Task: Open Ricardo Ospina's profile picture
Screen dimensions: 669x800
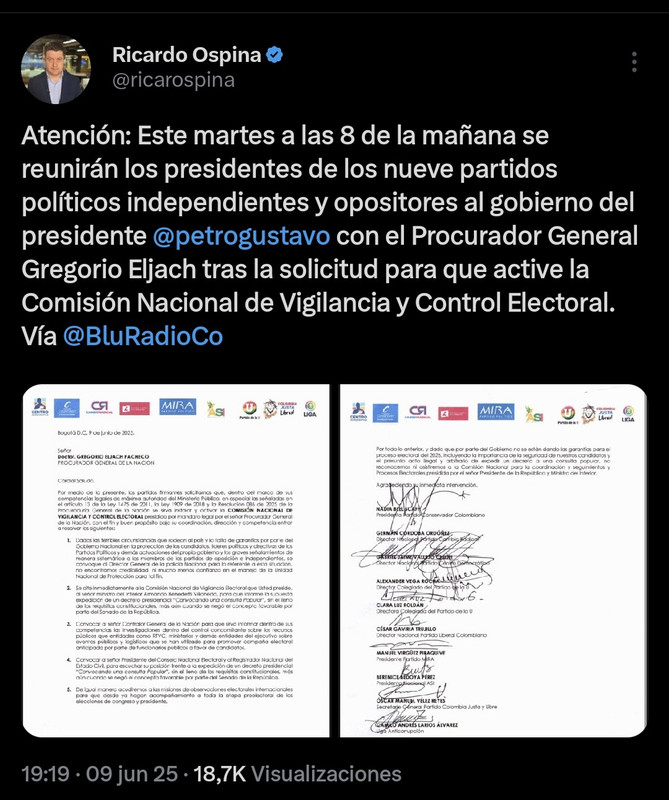Action: (x=56, y=70)
